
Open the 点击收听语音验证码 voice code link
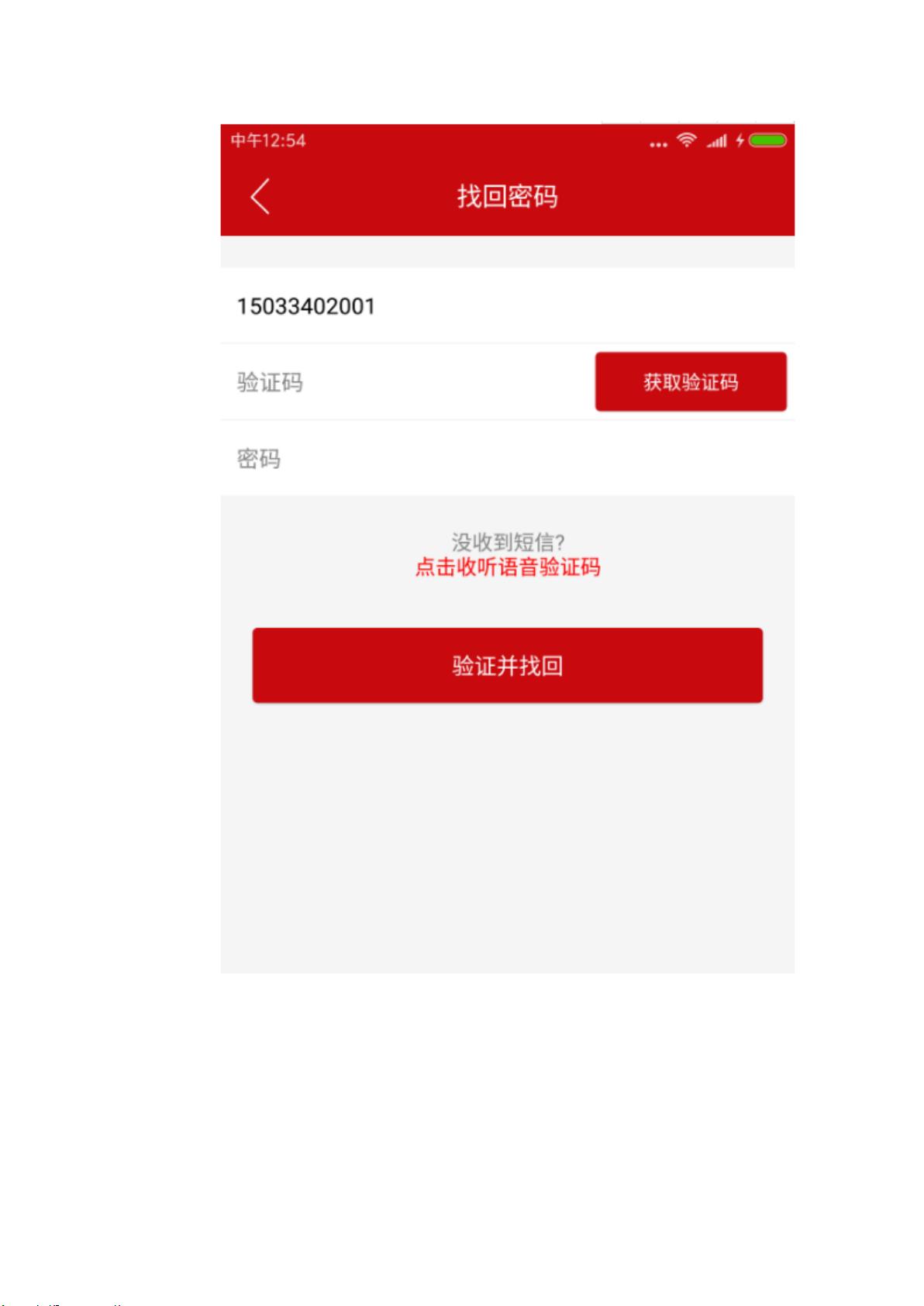coord(509,568)
